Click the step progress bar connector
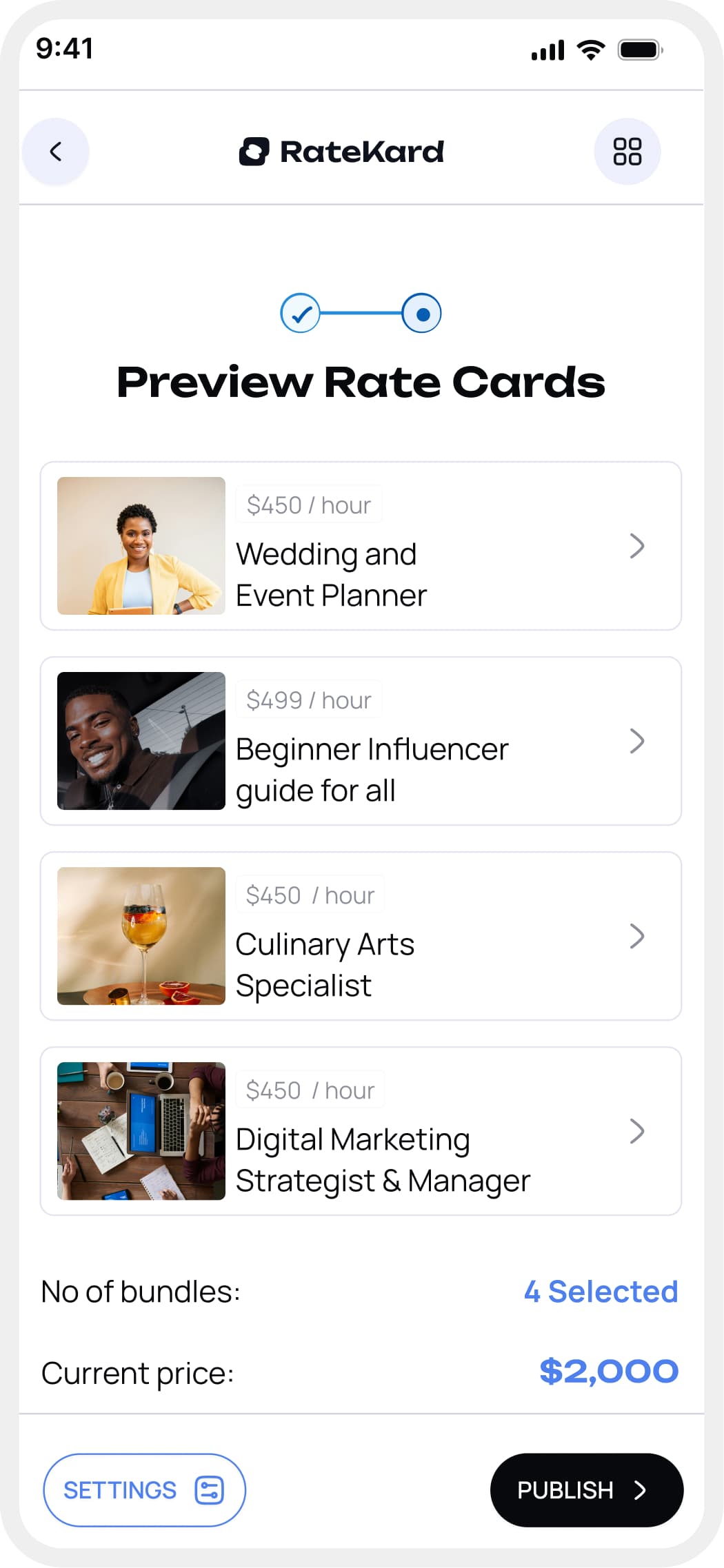Viewport: 724px width, 1568px height. click(x=361, y=314)
